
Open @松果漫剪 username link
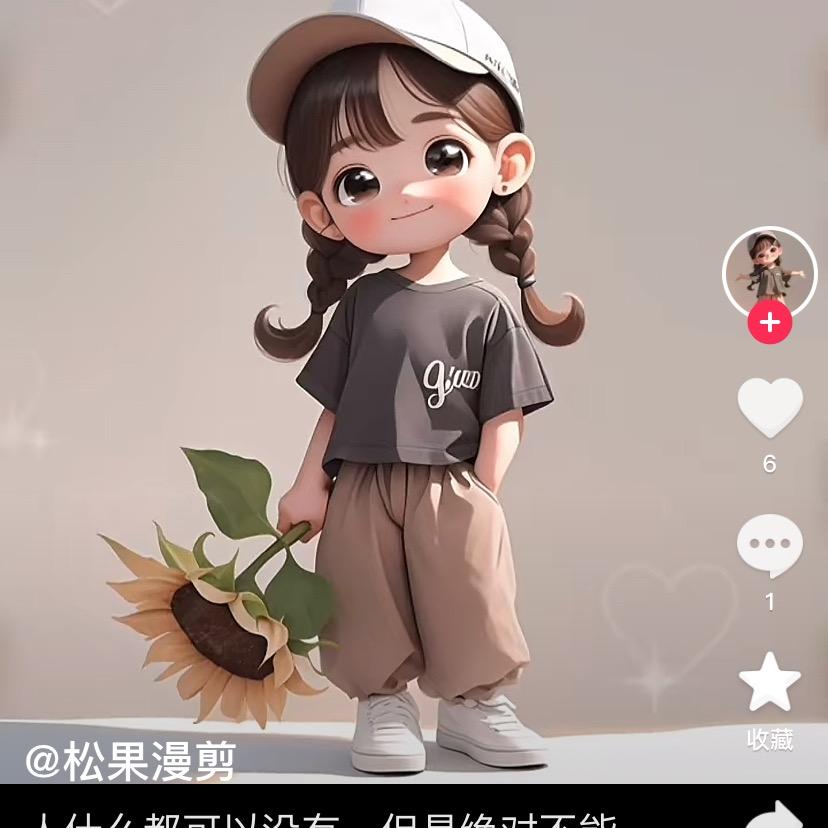point(130,762)
